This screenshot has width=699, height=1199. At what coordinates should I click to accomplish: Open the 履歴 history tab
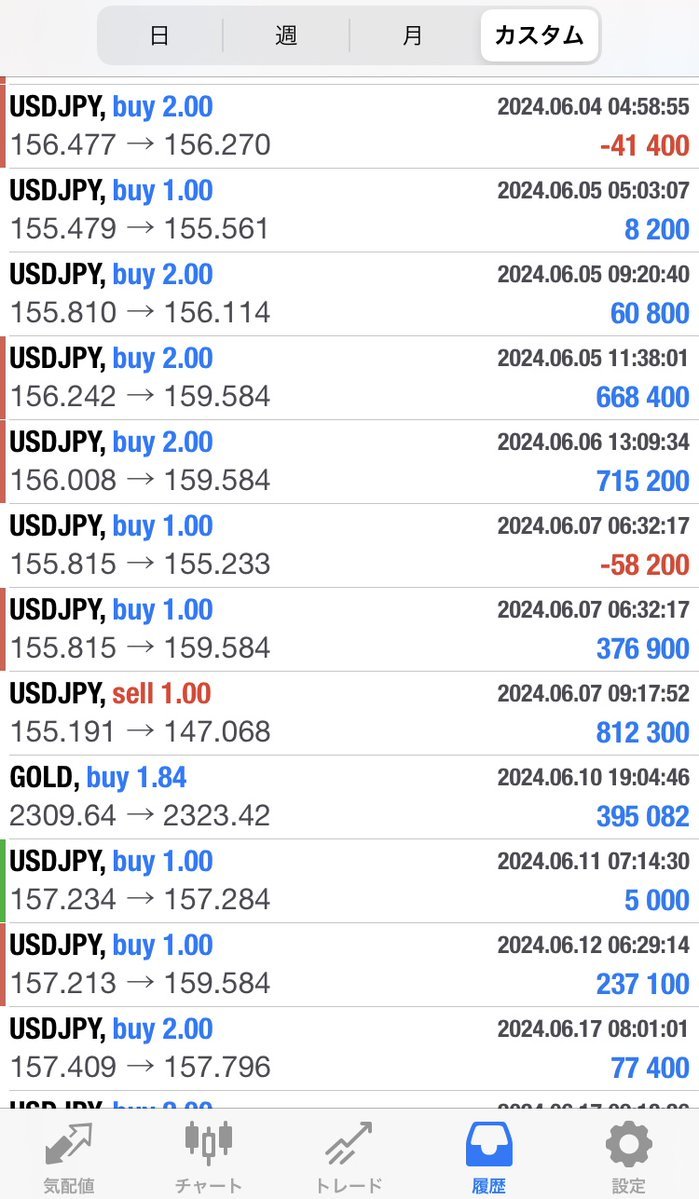[x=489, y=1156]
